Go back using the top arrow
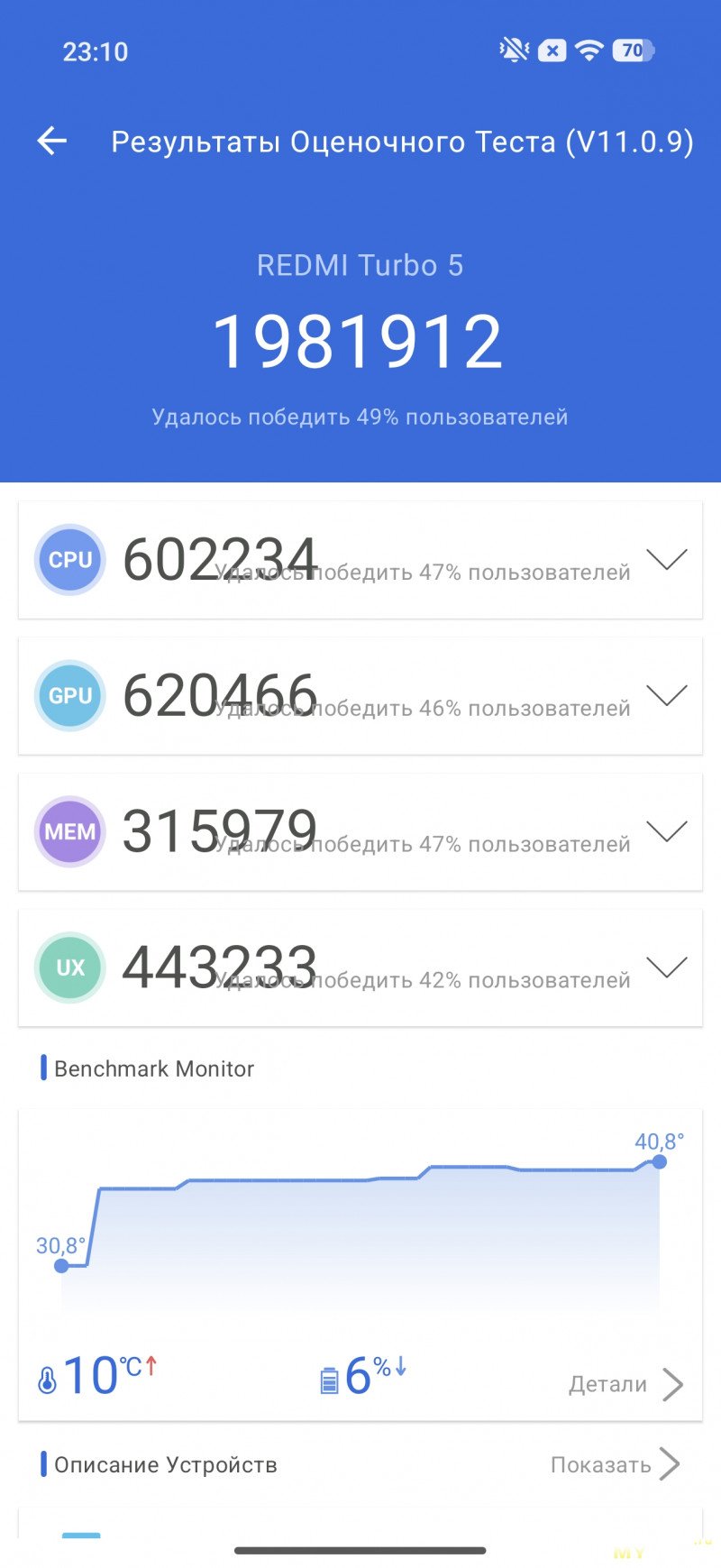The height and width of the screenshot is (1568, 721). [52, 141]
